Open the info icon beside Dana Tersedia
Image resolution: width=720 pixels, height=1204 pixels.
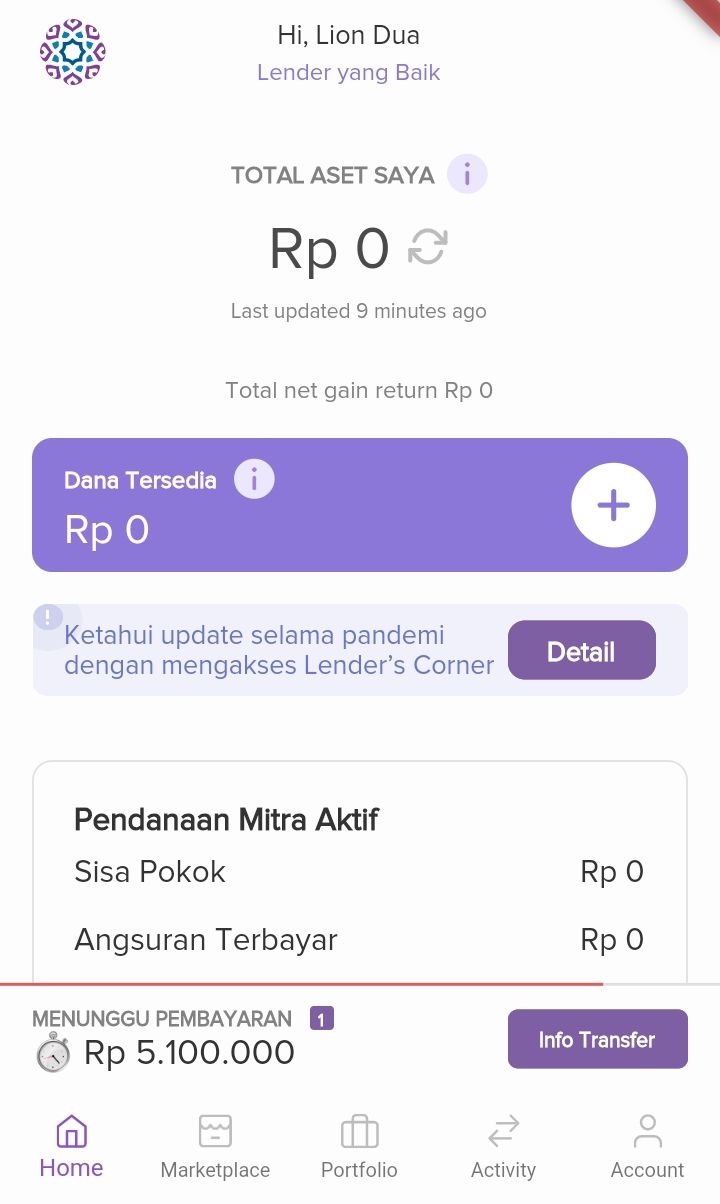pyautogui.click(x=254, y=479)
